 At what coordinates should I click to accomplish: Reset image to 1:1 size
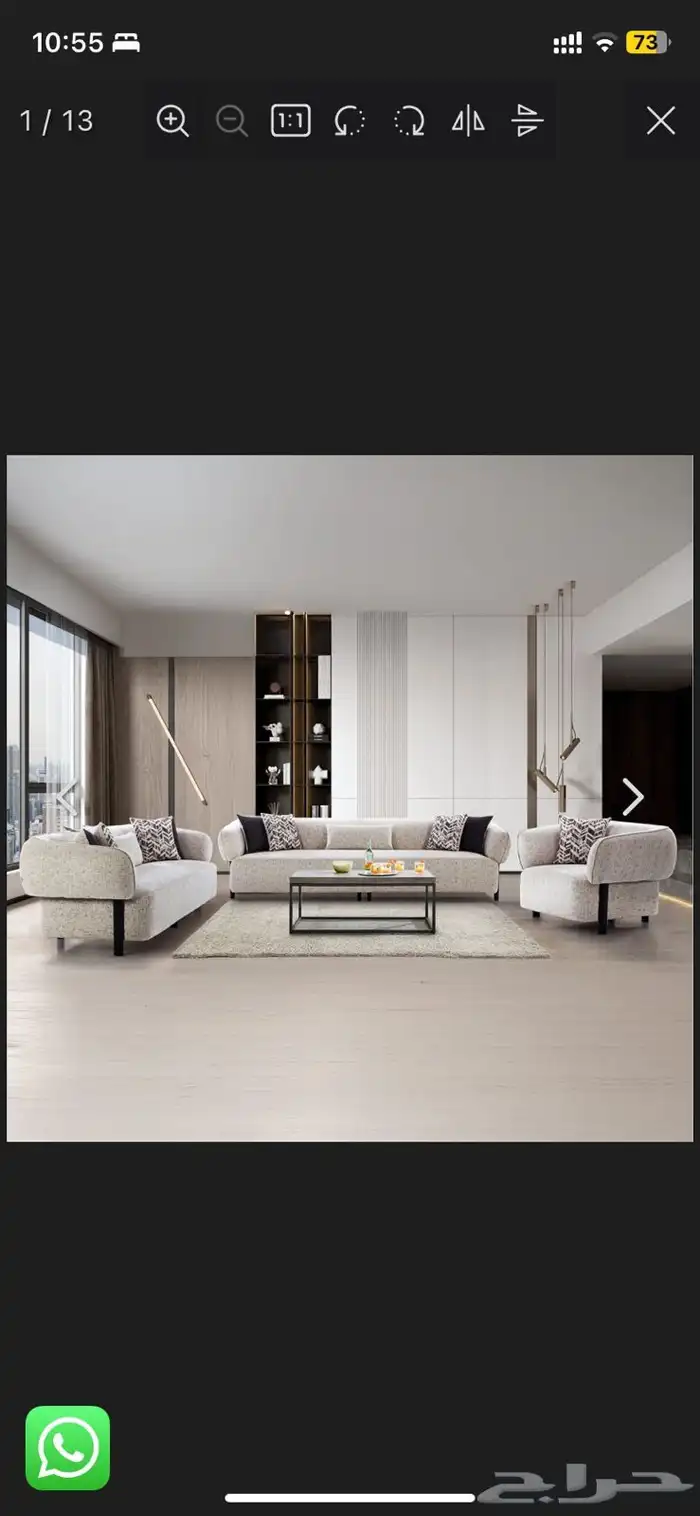[291, 121]
